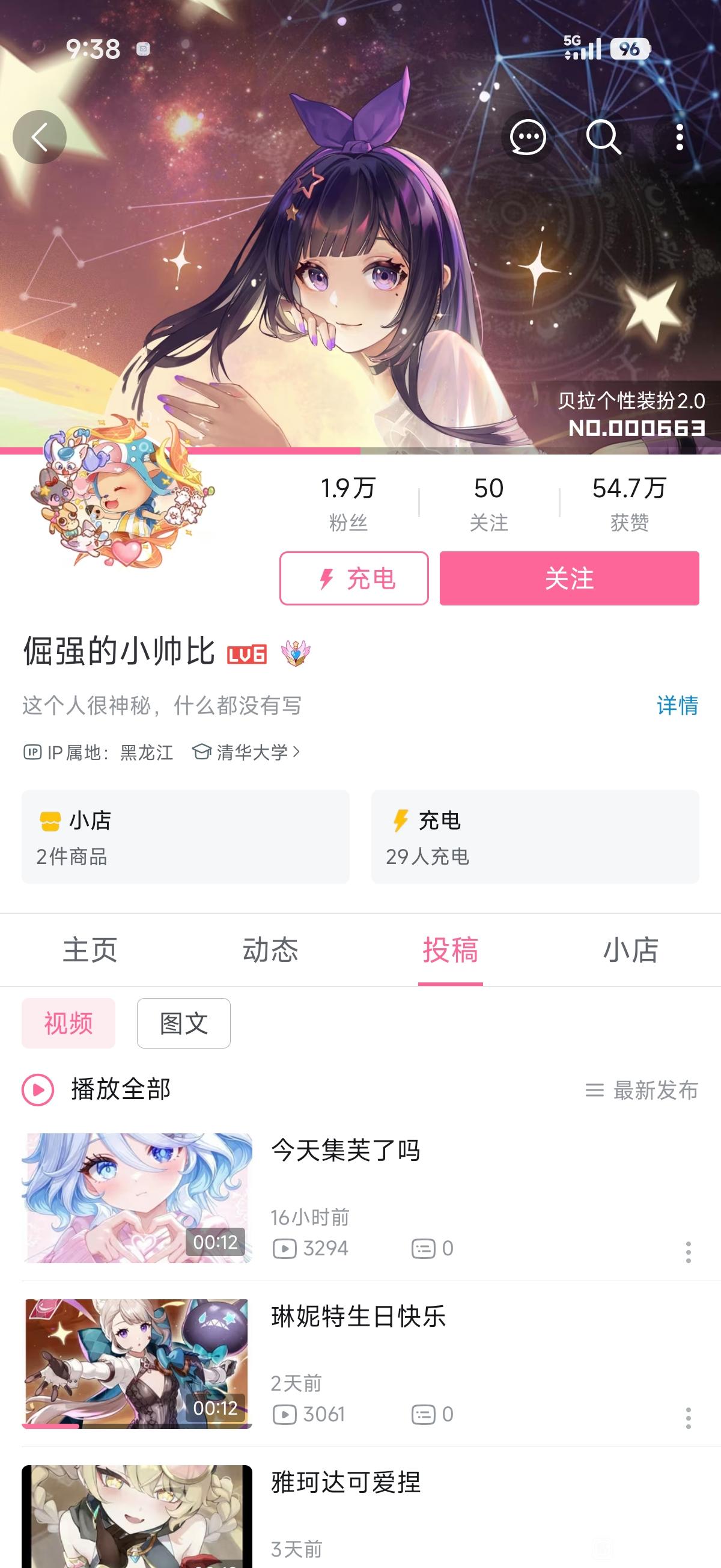Open more options for 琳妮特生日快乐

click(x=688, y=1418)
